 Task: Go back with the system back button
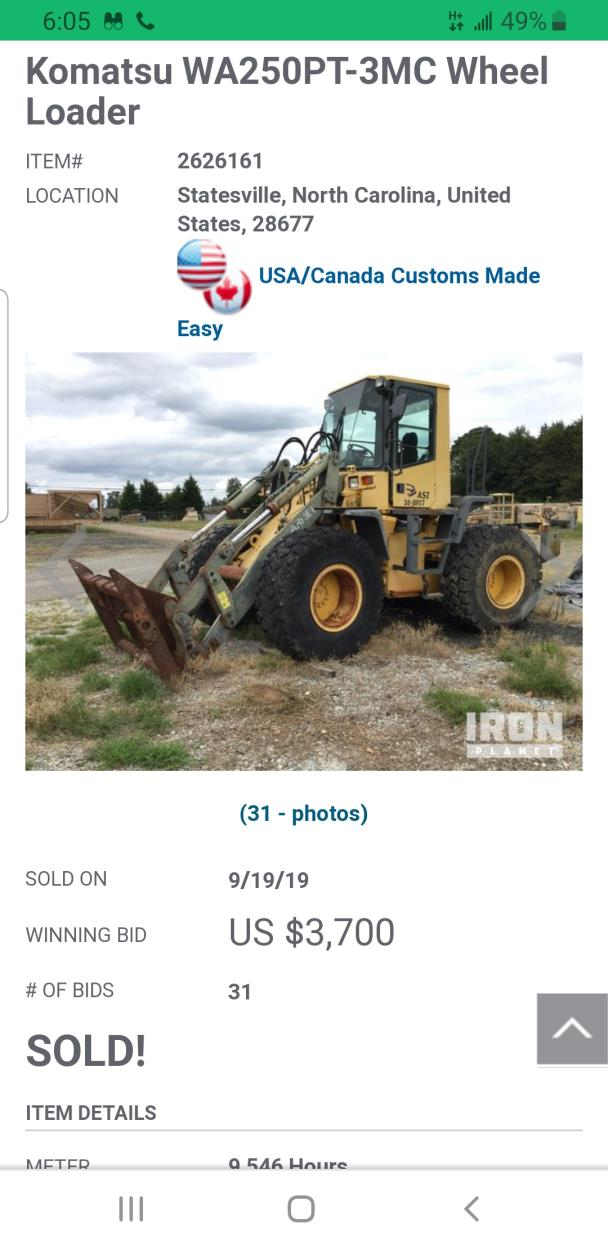472,1209
